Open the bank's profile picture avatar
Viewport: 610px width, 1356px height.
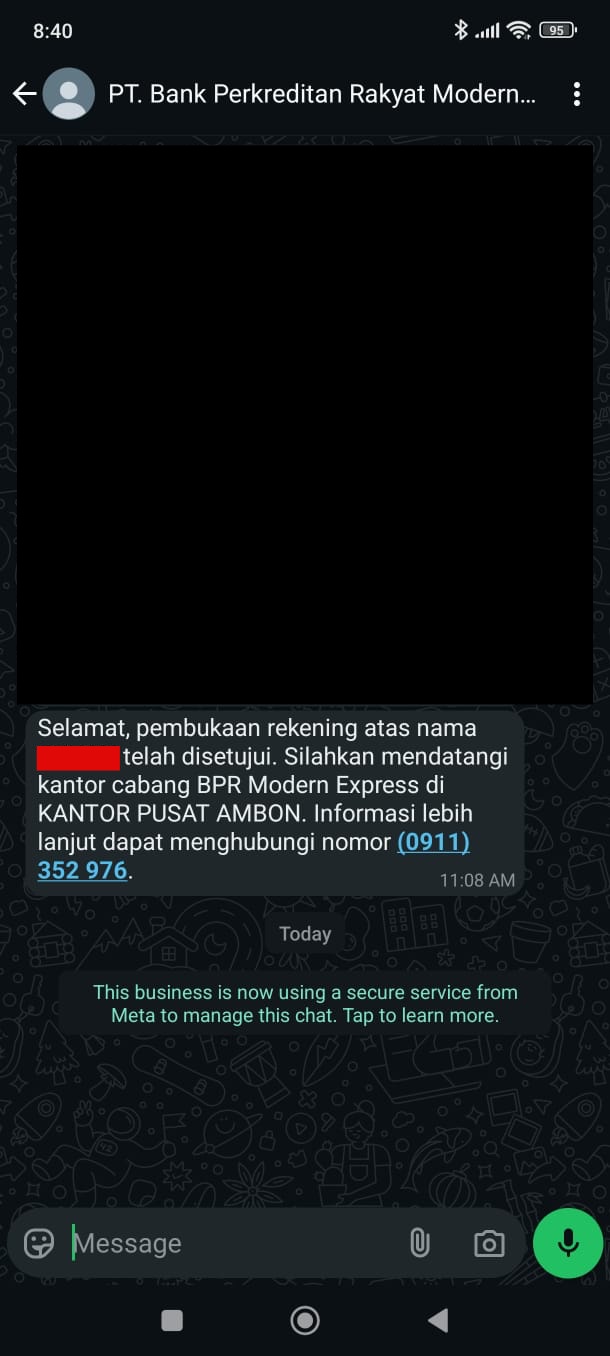(x=69, y=94)
